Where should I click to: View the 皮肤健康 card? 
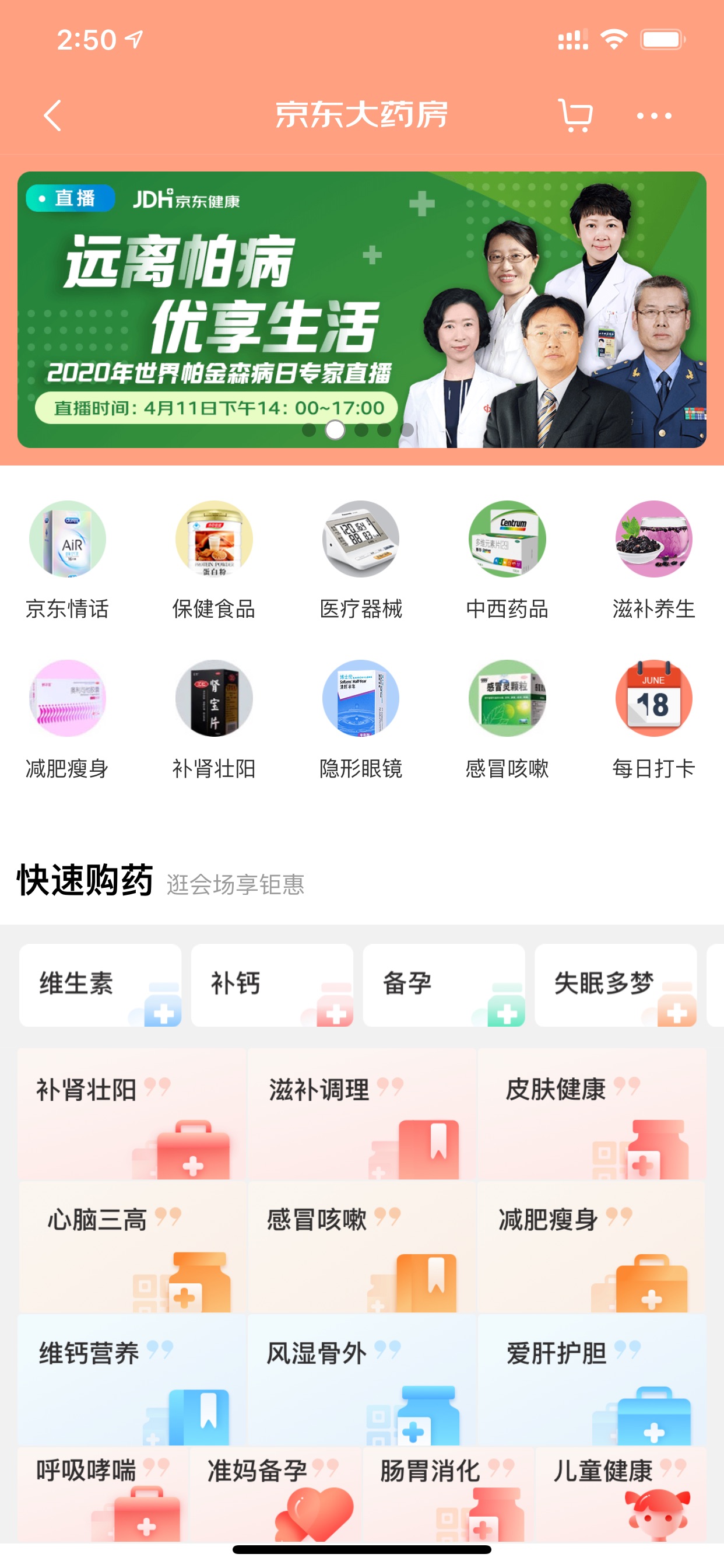coord(592,1114)
